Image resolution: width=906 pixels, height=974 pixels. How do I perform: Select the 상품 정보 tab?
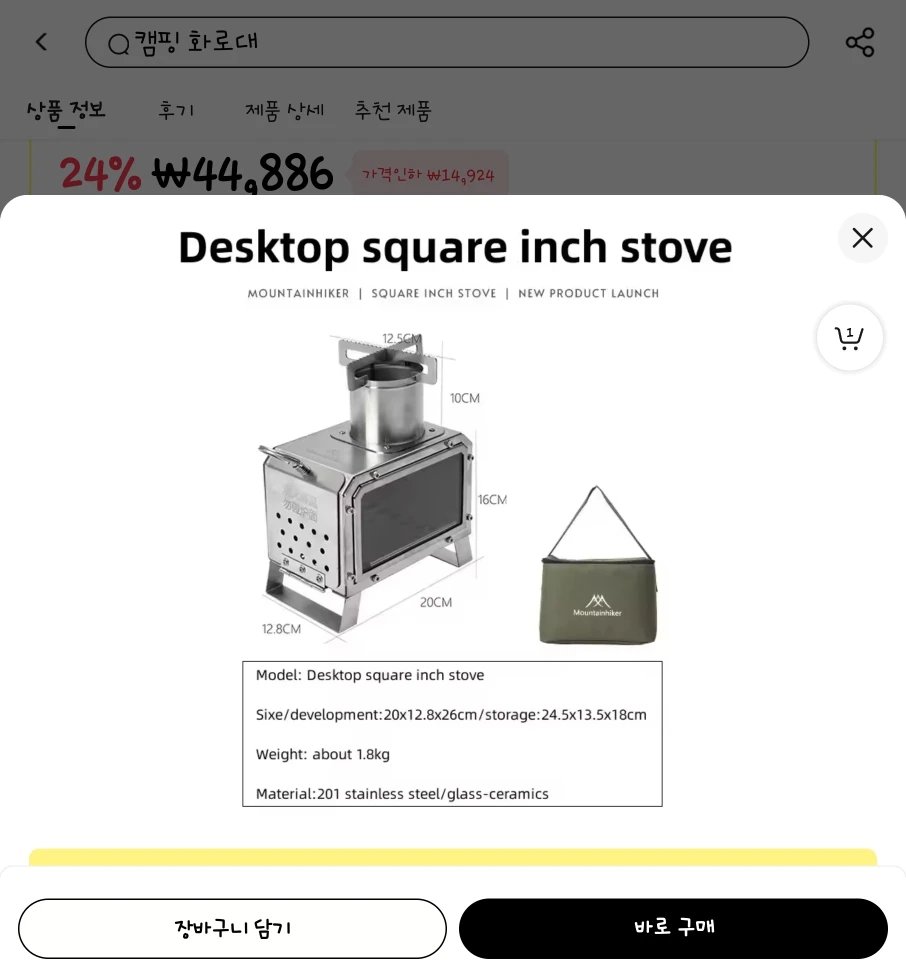pos(66,111)
